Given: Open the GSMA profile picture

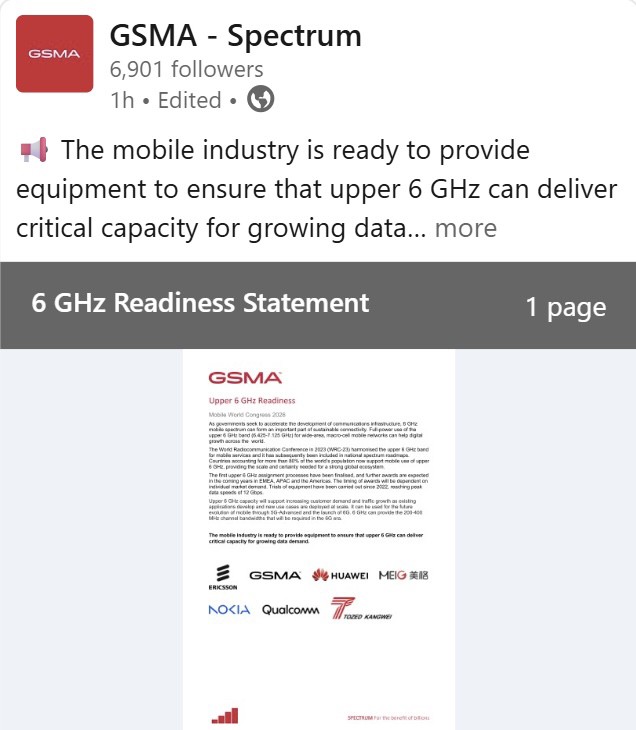Looking at the screenshot, I should click(54, 54).
